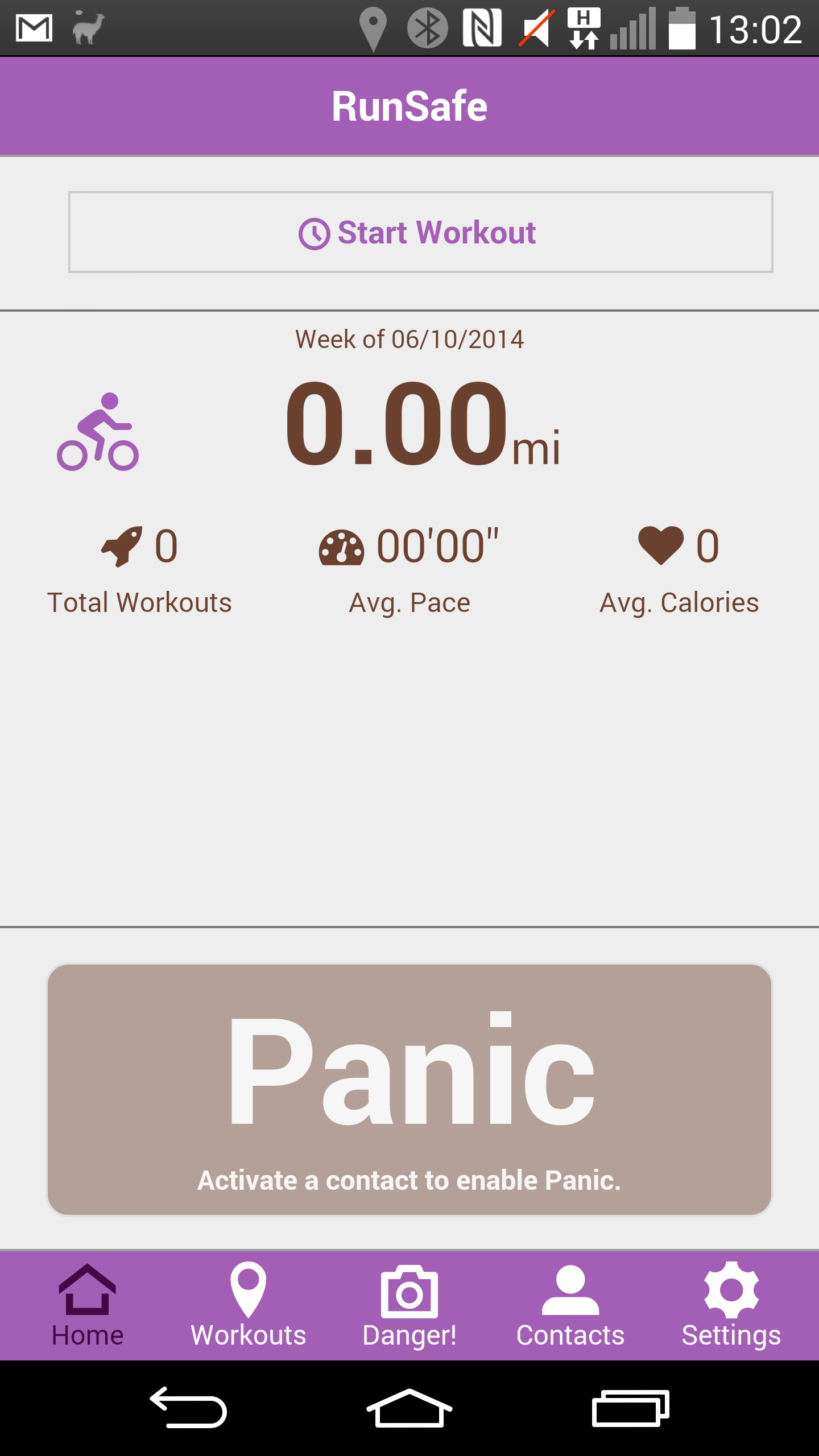
Task: Hit the big Panic button
Action: tap(409, 1089)
